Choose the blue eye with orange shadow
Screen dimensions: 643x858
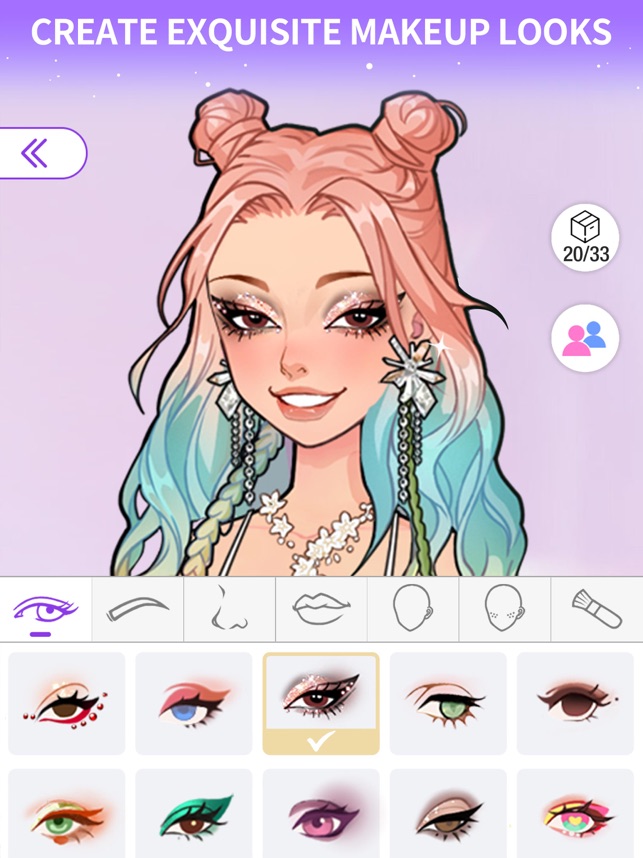pyautogui.click(x=194, y=704)
